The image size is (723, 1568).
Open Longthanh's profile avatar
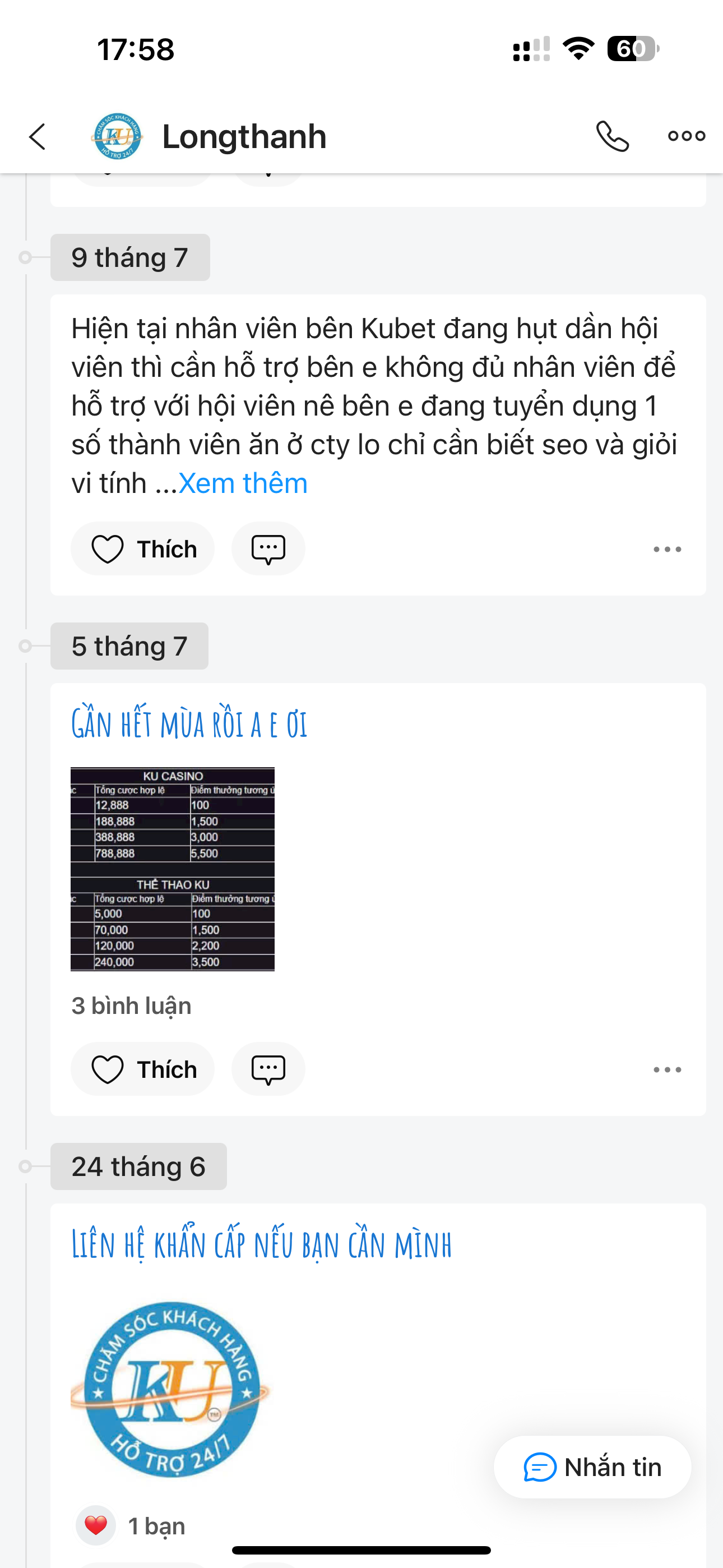pos(117,136)
